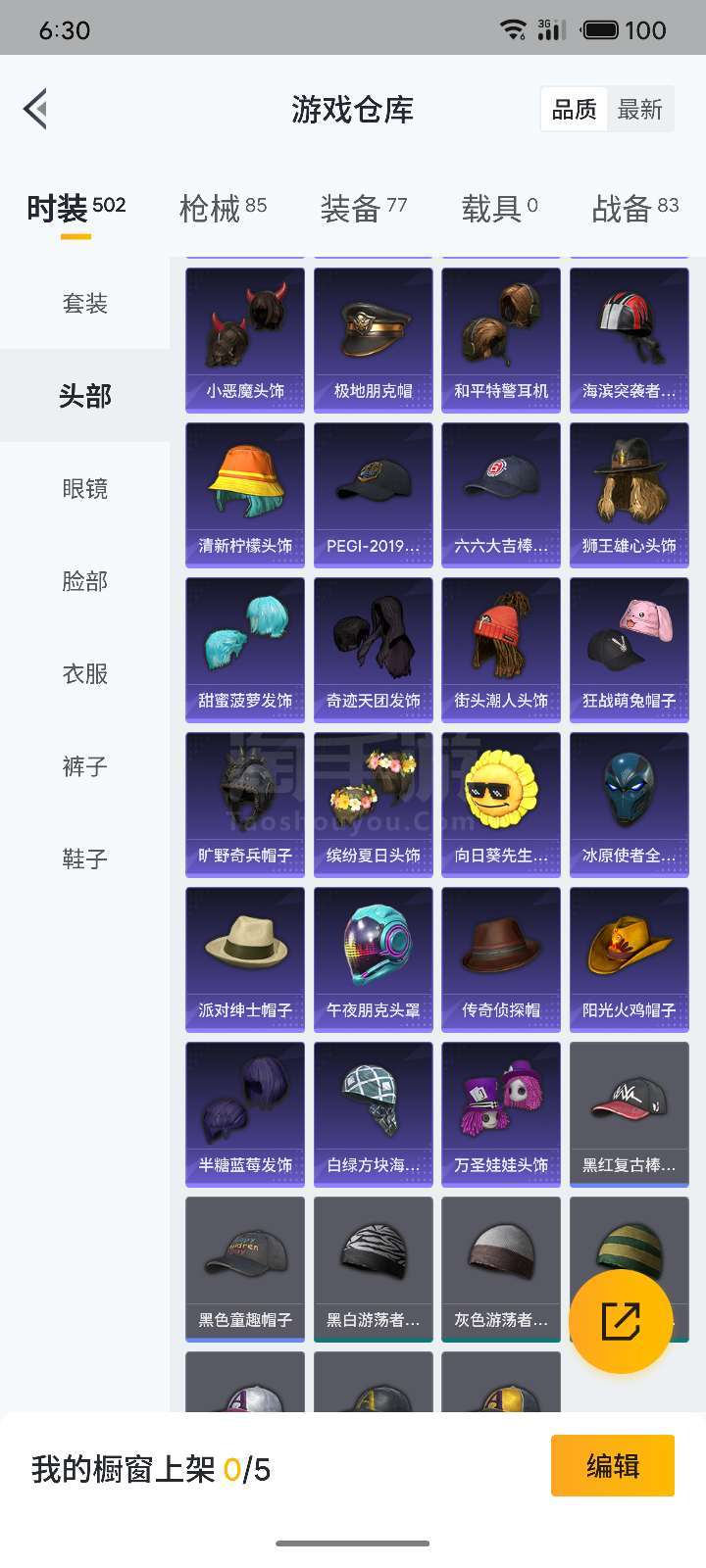The width and height of the screenshot is (706, 1568).
Task: Select the 套装 category in sidebar
Action: point(84,304)
